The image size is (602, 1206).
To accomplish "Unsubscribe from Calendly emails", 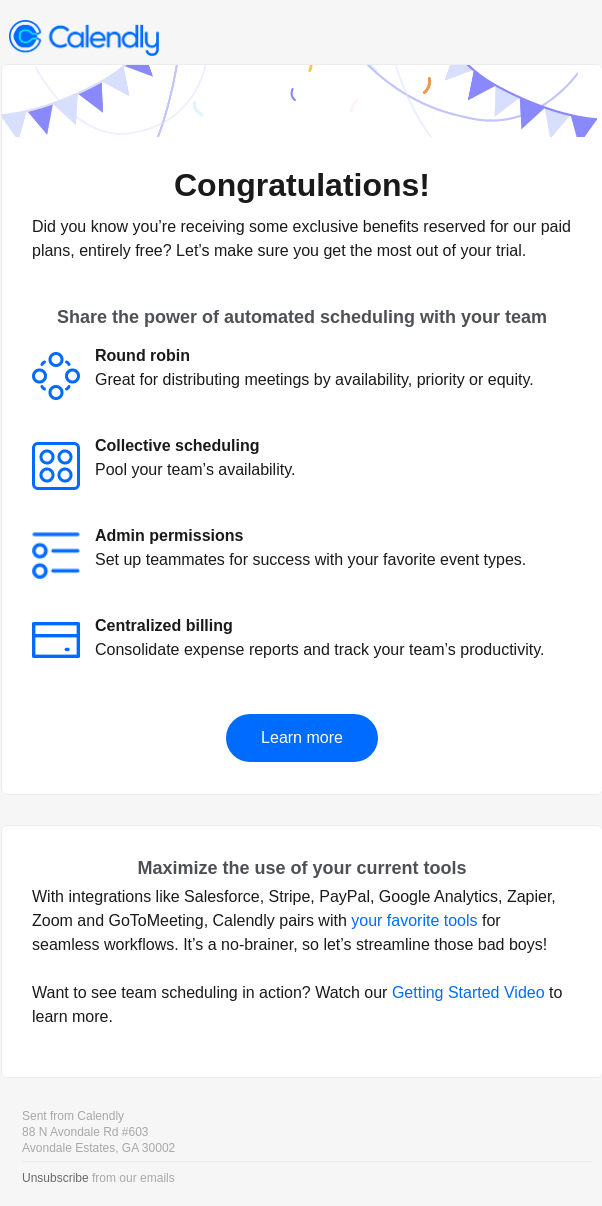I will [55, 1178].
